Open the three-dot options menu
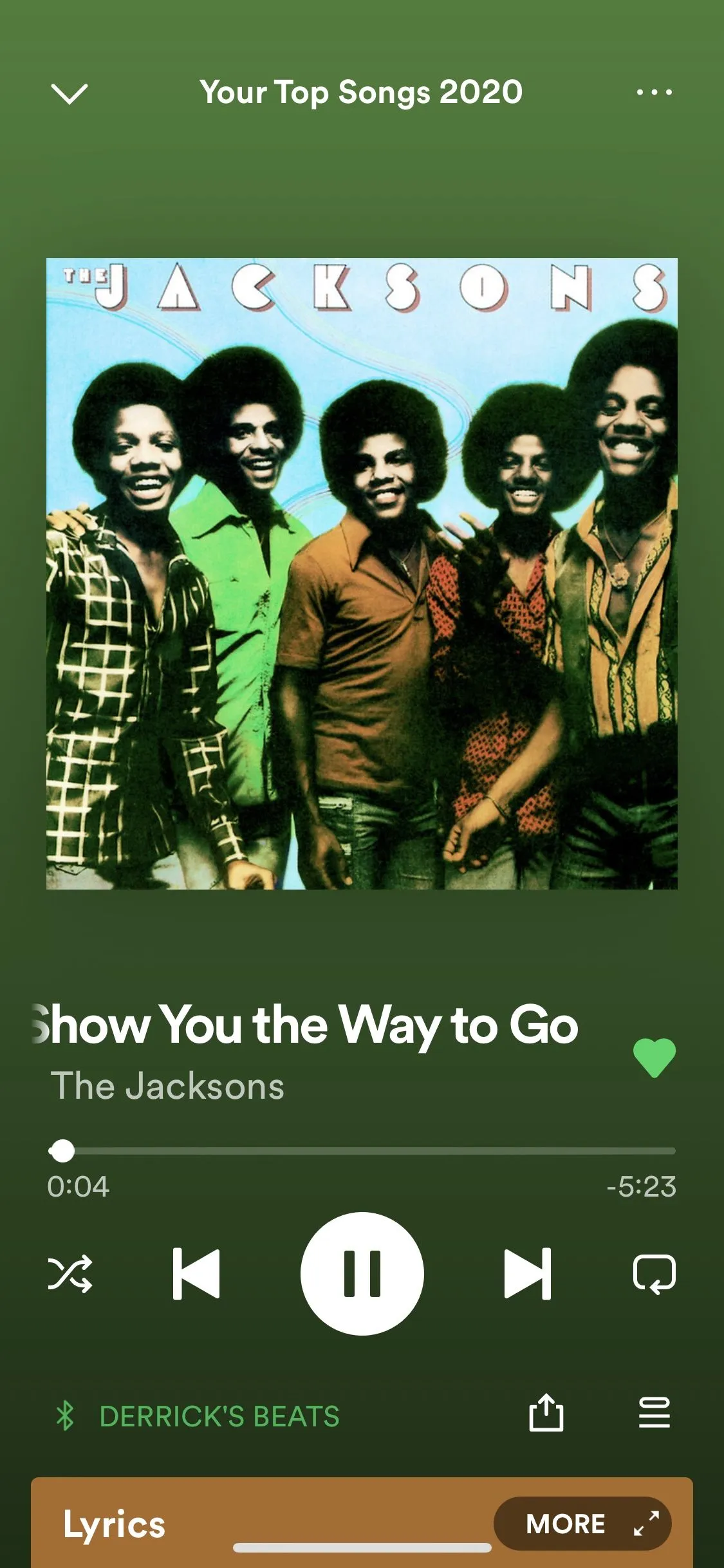 tap(654, 93)
